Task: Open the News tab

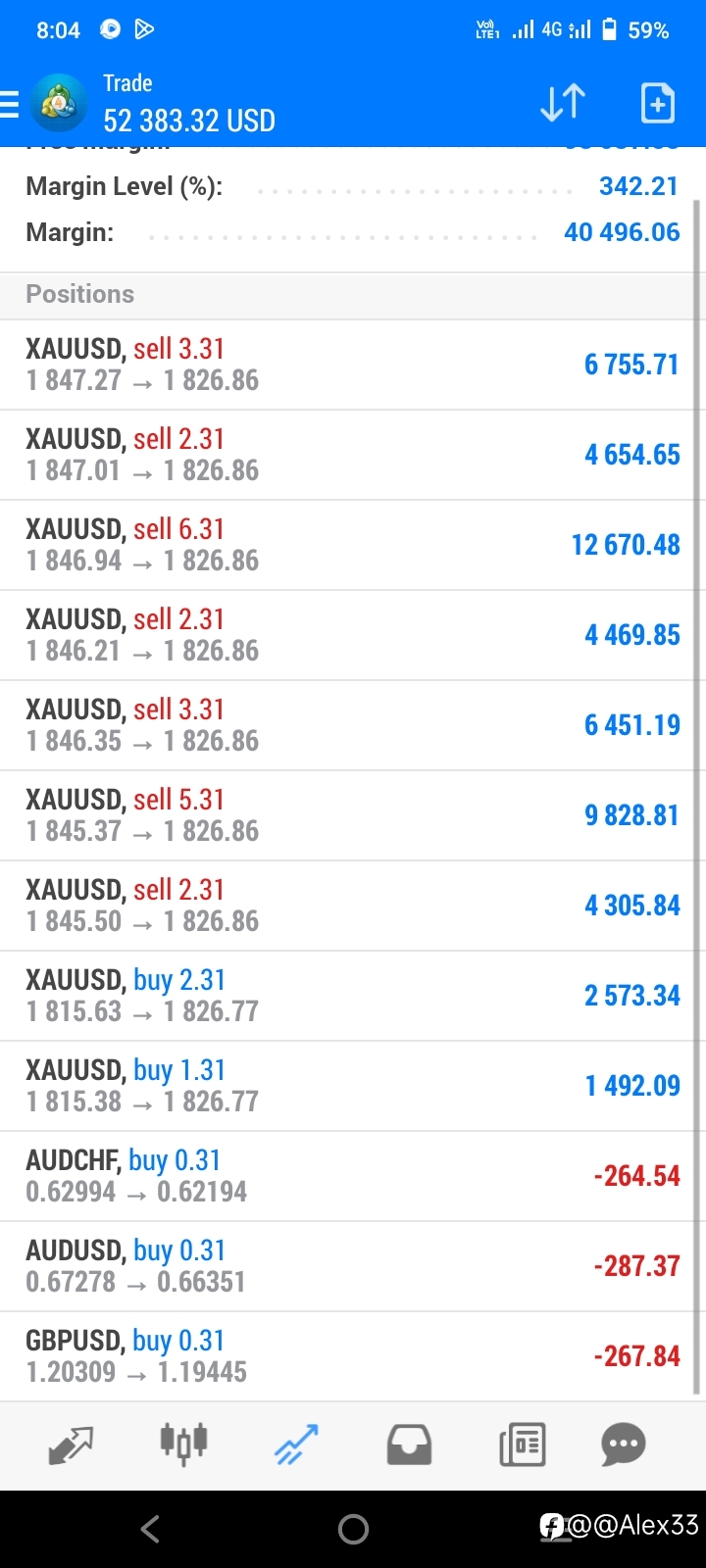Action: tap(522, 1445)
